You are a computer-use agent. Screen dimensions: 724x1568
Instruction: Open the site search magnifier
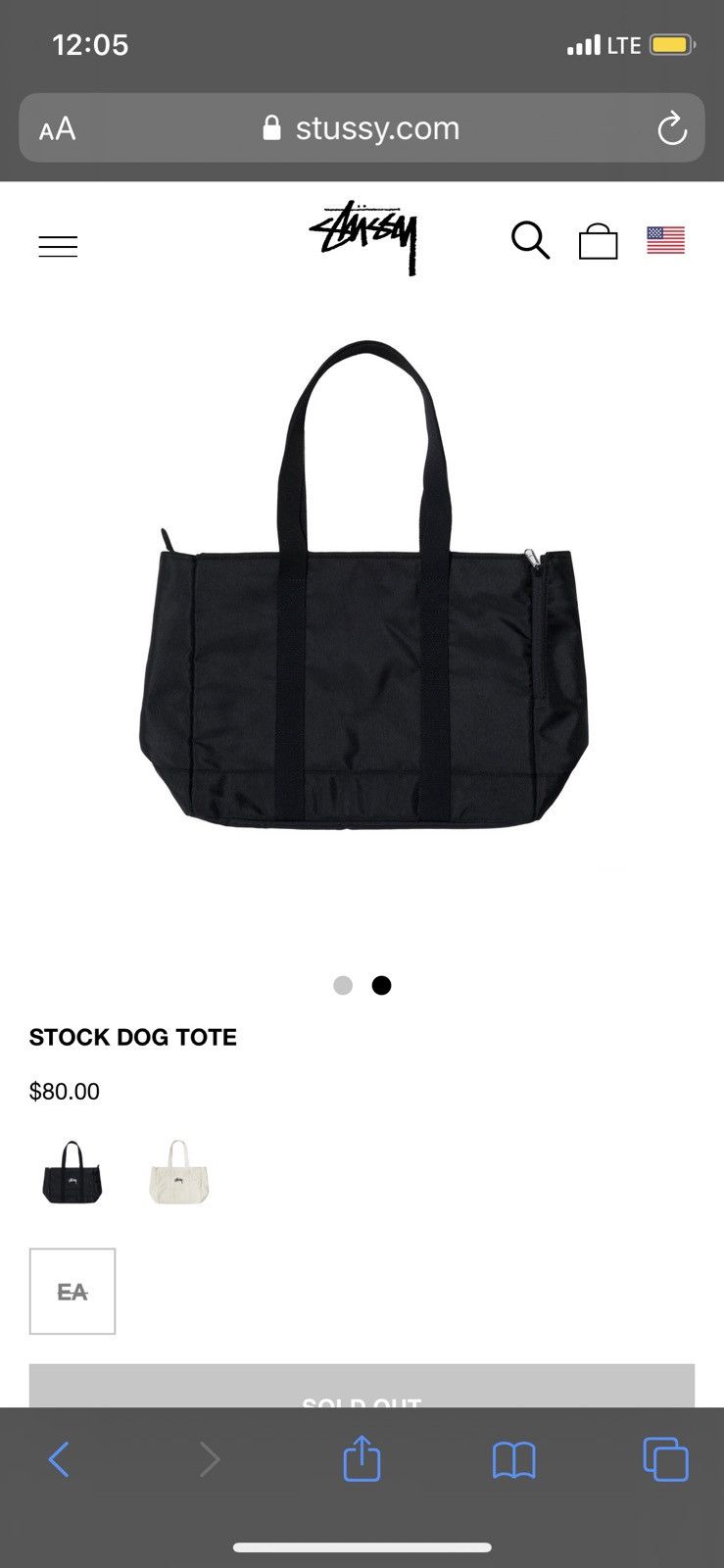[x=530, y=240]
